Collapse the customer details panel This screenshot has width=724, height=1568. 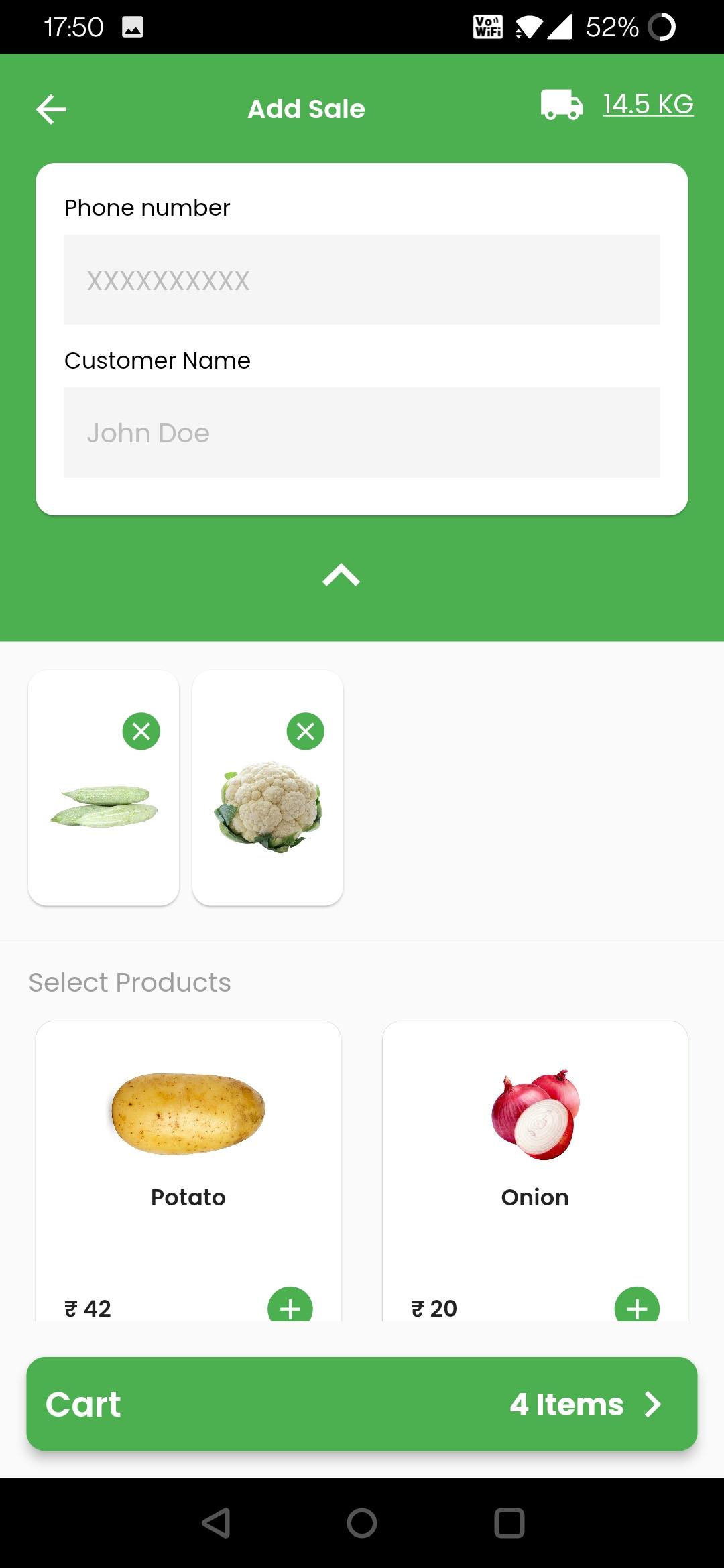pos(341,575)
